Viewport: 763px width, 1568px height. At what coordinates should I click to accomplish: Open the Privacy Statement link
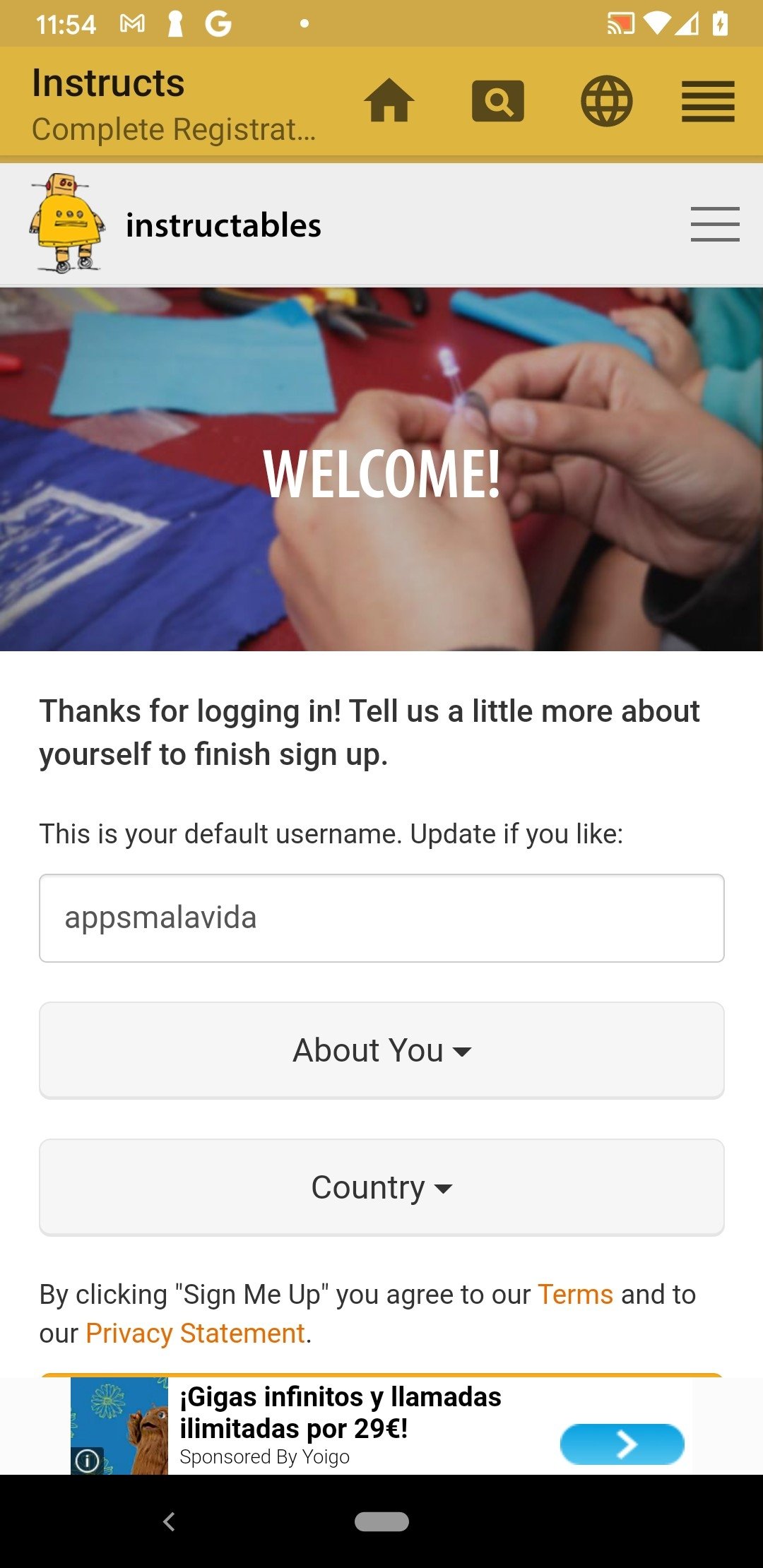click(x=196, y=1334)
